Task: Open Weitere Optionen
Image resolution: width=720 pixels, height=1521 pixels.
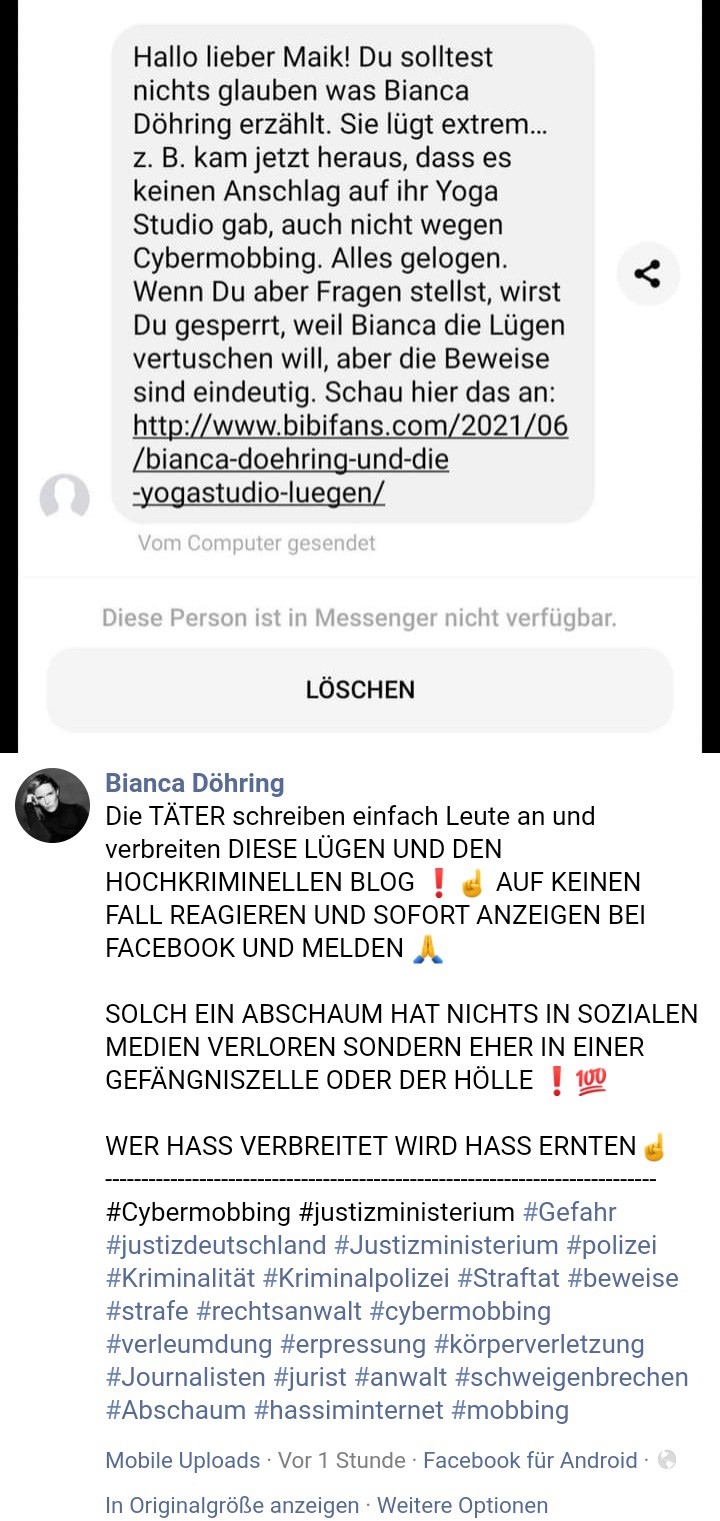Action: 462,1505
